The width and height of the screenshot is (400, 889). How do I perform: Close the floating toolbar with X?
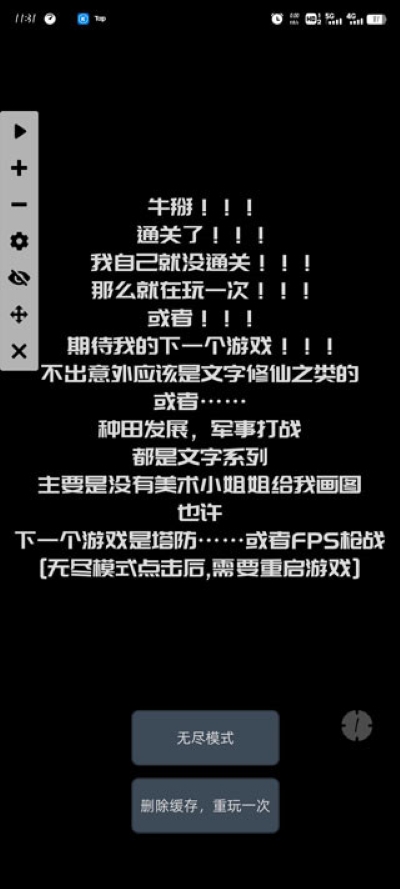tap(19, 352)
